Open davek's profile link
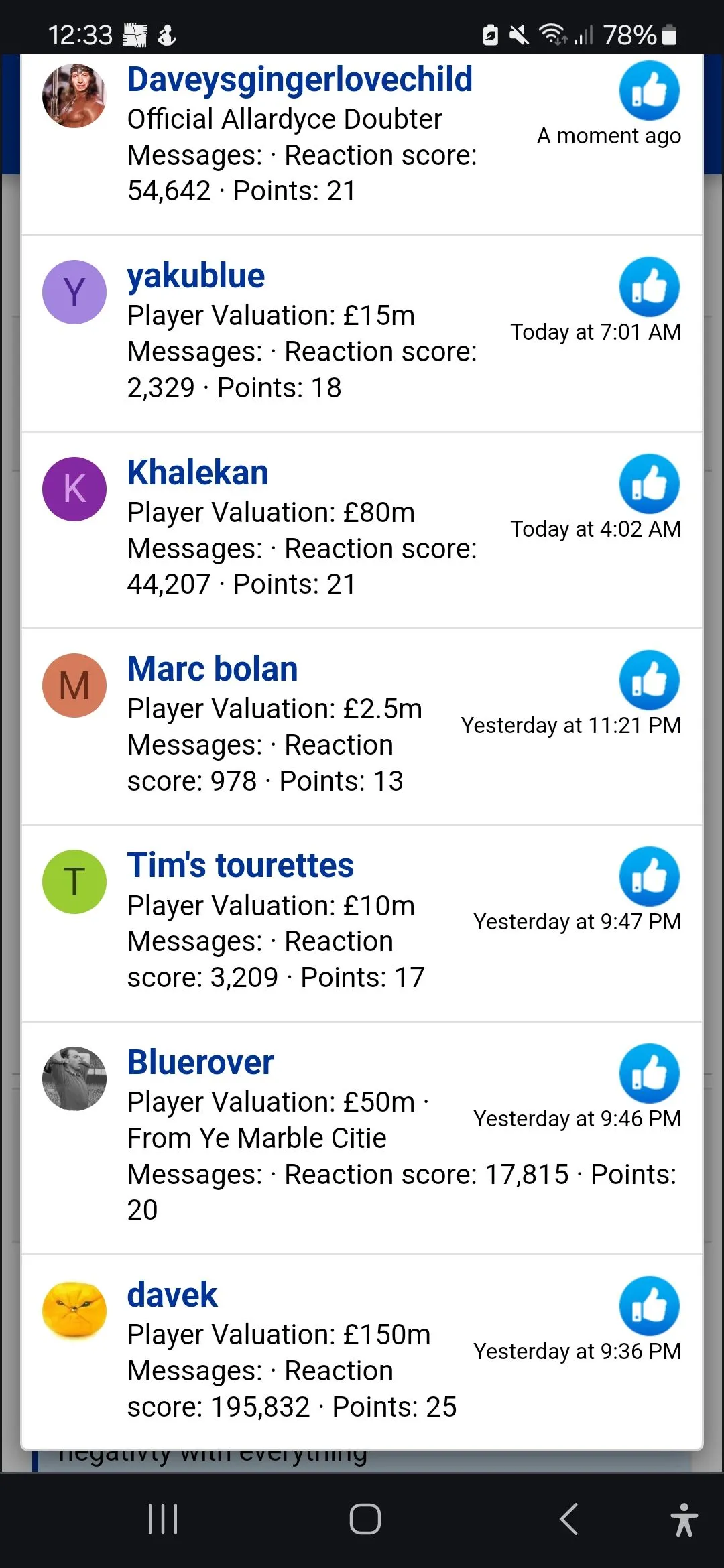The height and width of the screenshot is (1568, 724). [x=172, y=1295]
